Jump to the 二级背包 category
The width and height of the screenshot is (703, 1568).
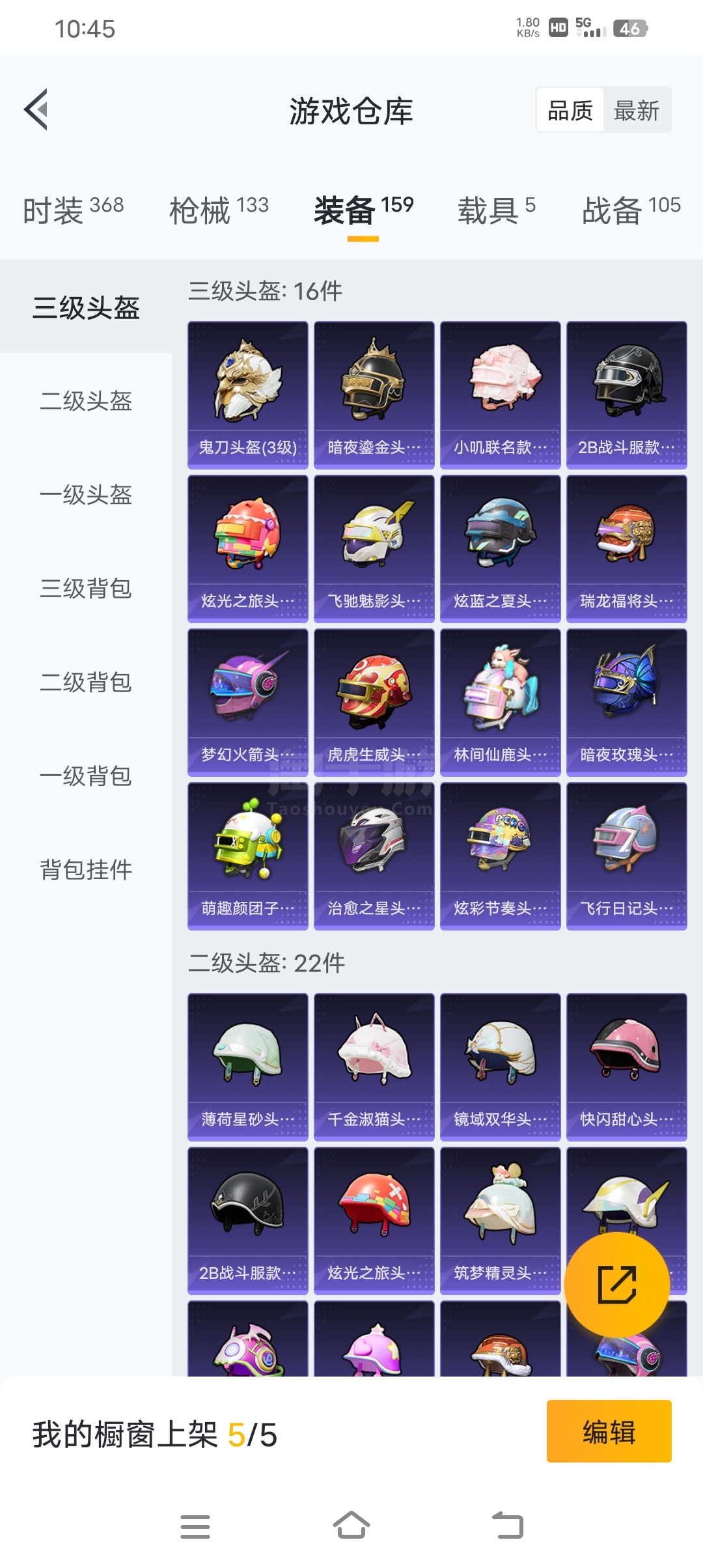coord(86,682)
